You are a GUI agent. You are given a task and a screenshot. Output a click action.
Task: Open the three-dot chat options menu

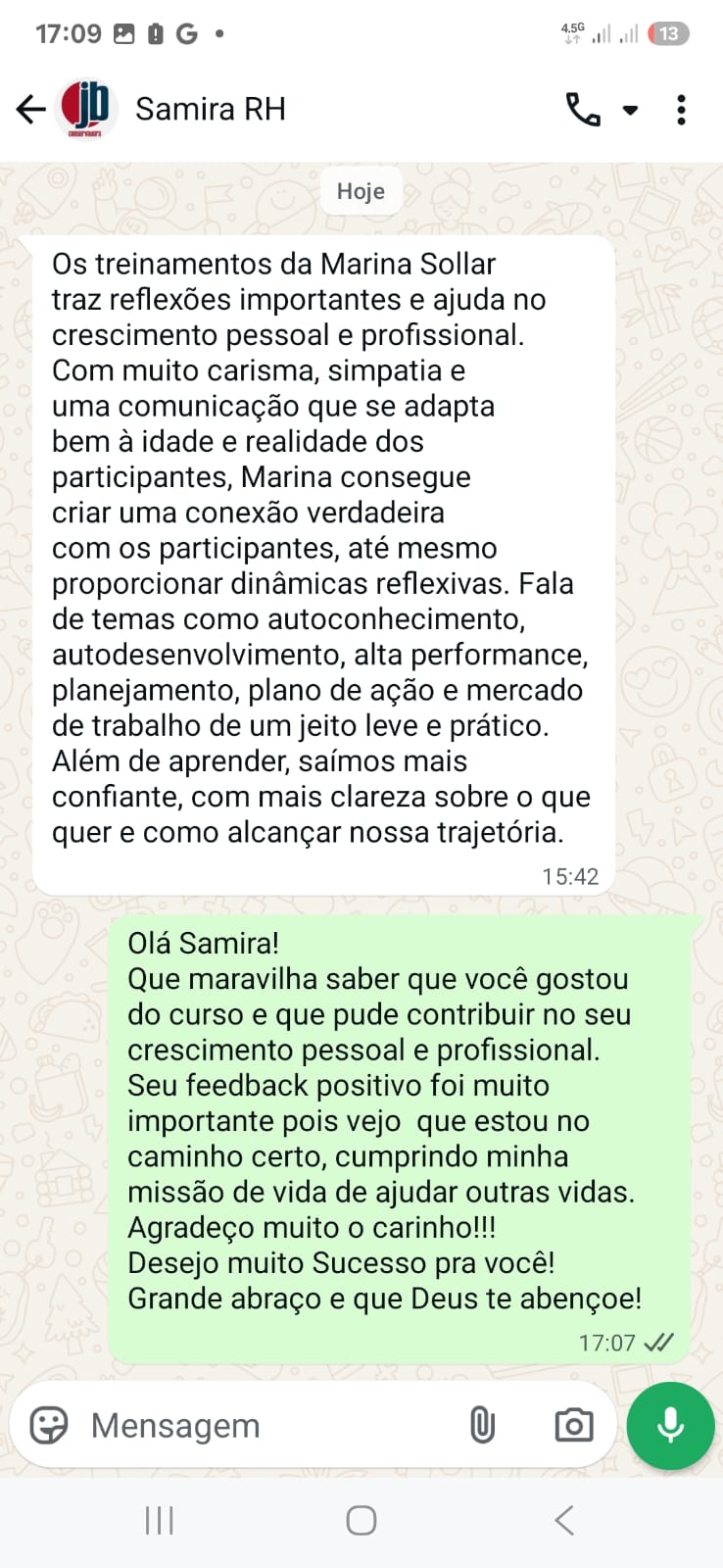681,109
